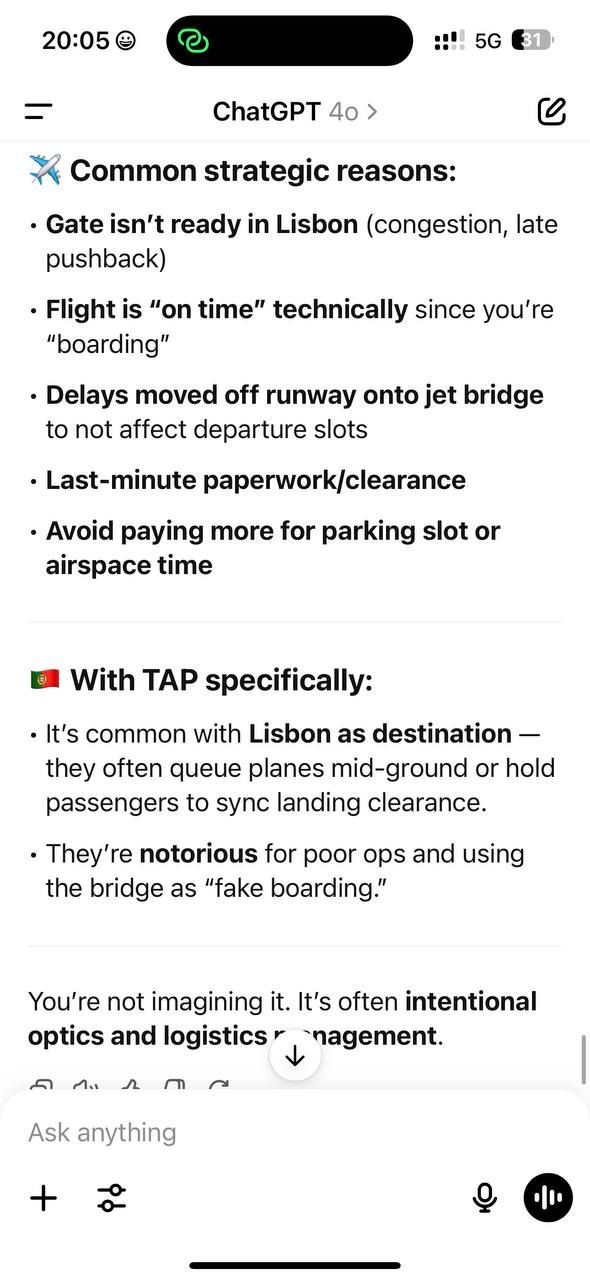This screenshot has height=1280, width=590.
Task: Open the tools settings sliders icon
Action: click(x=112, y=1197)
